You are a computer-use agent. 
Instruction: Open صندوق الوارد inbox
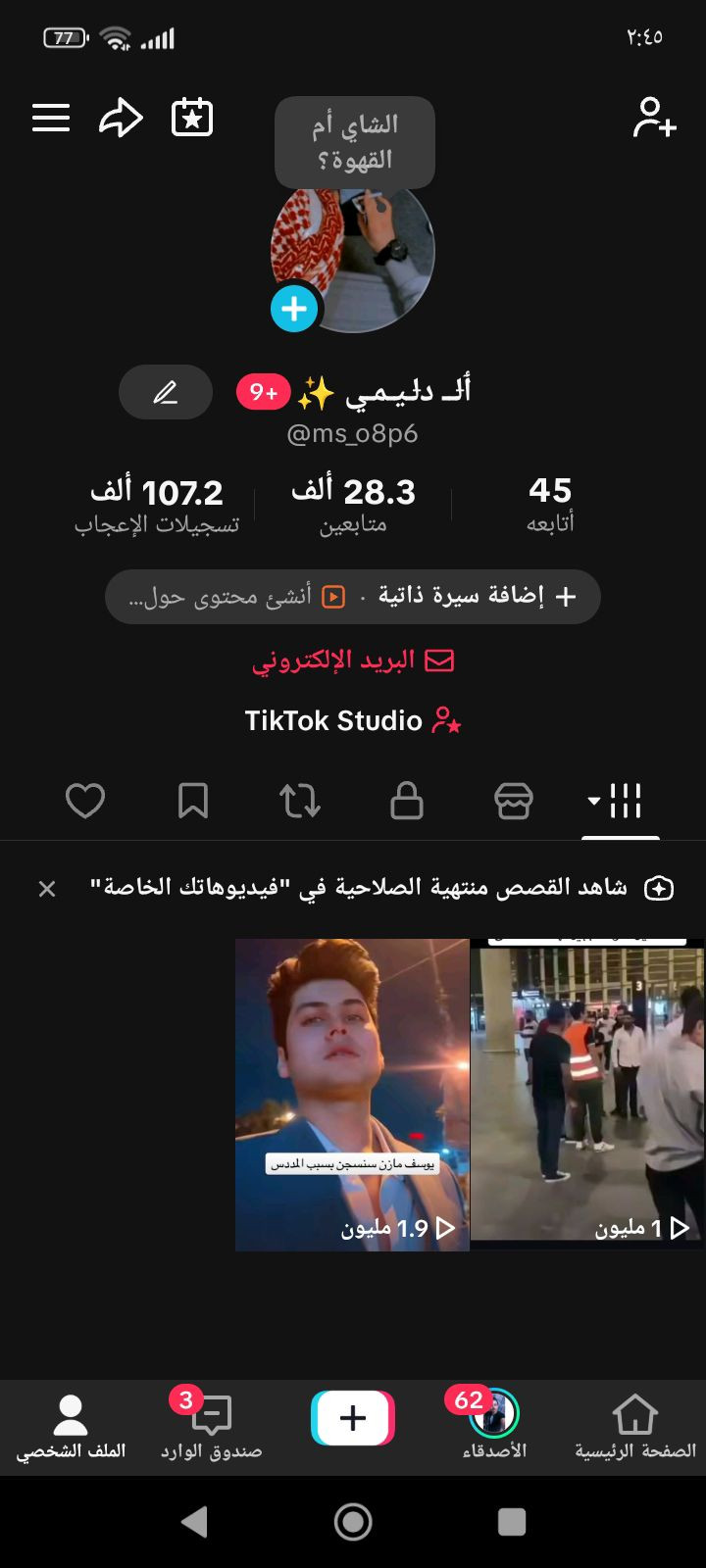coord(212,1428)
